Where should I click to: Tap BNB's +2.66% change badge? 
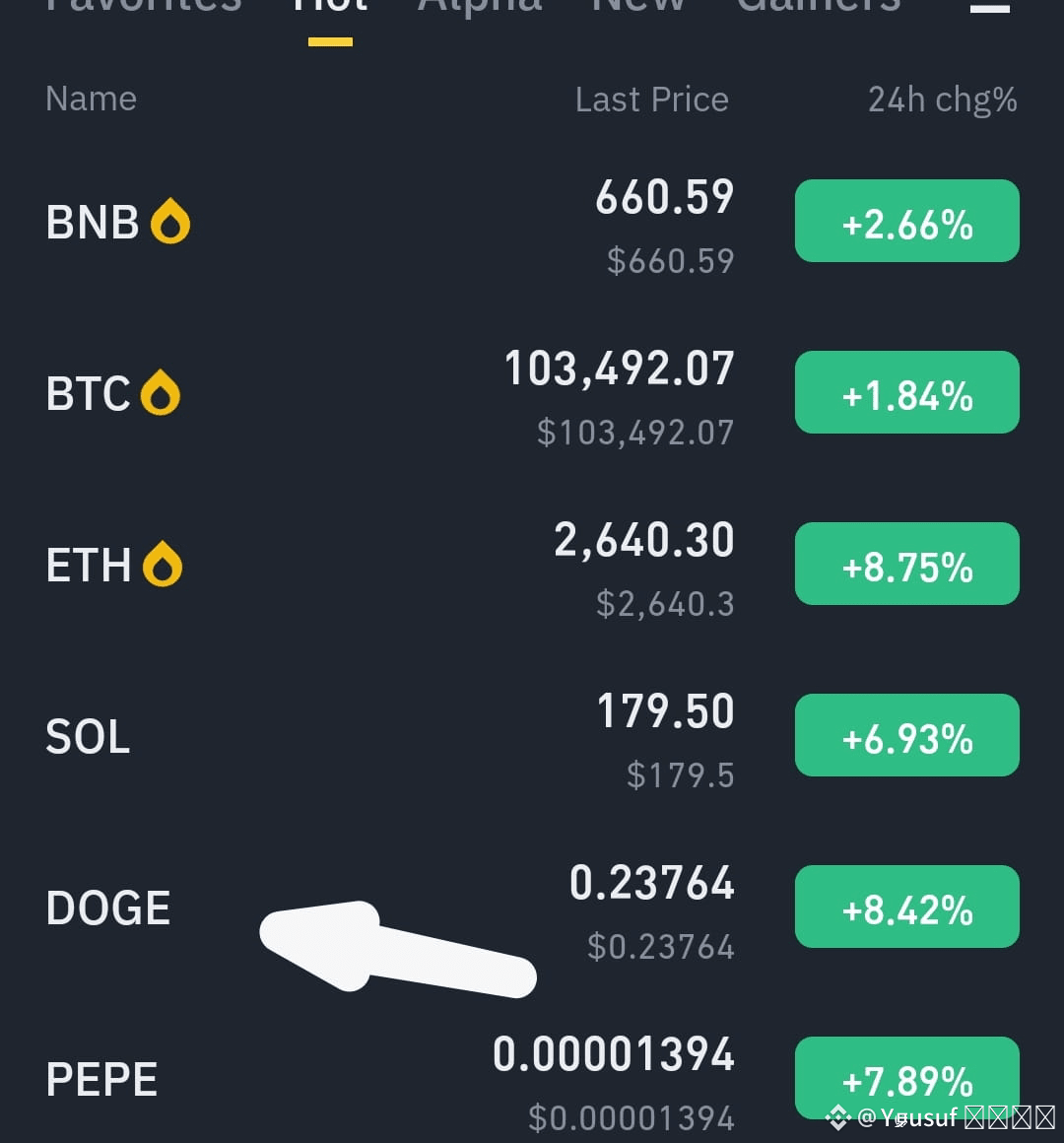click(906, 221)
